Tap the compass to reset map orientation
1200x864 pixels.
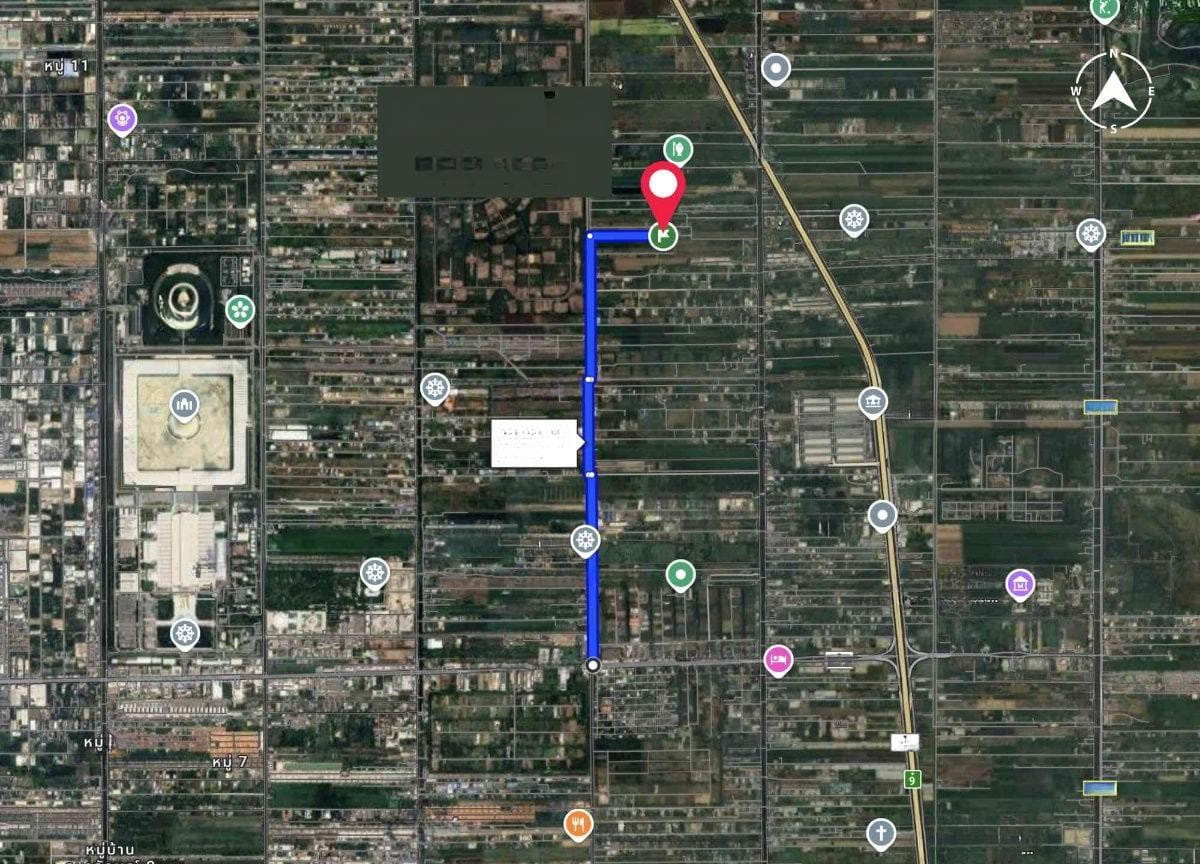click(x=1113, y=92)
